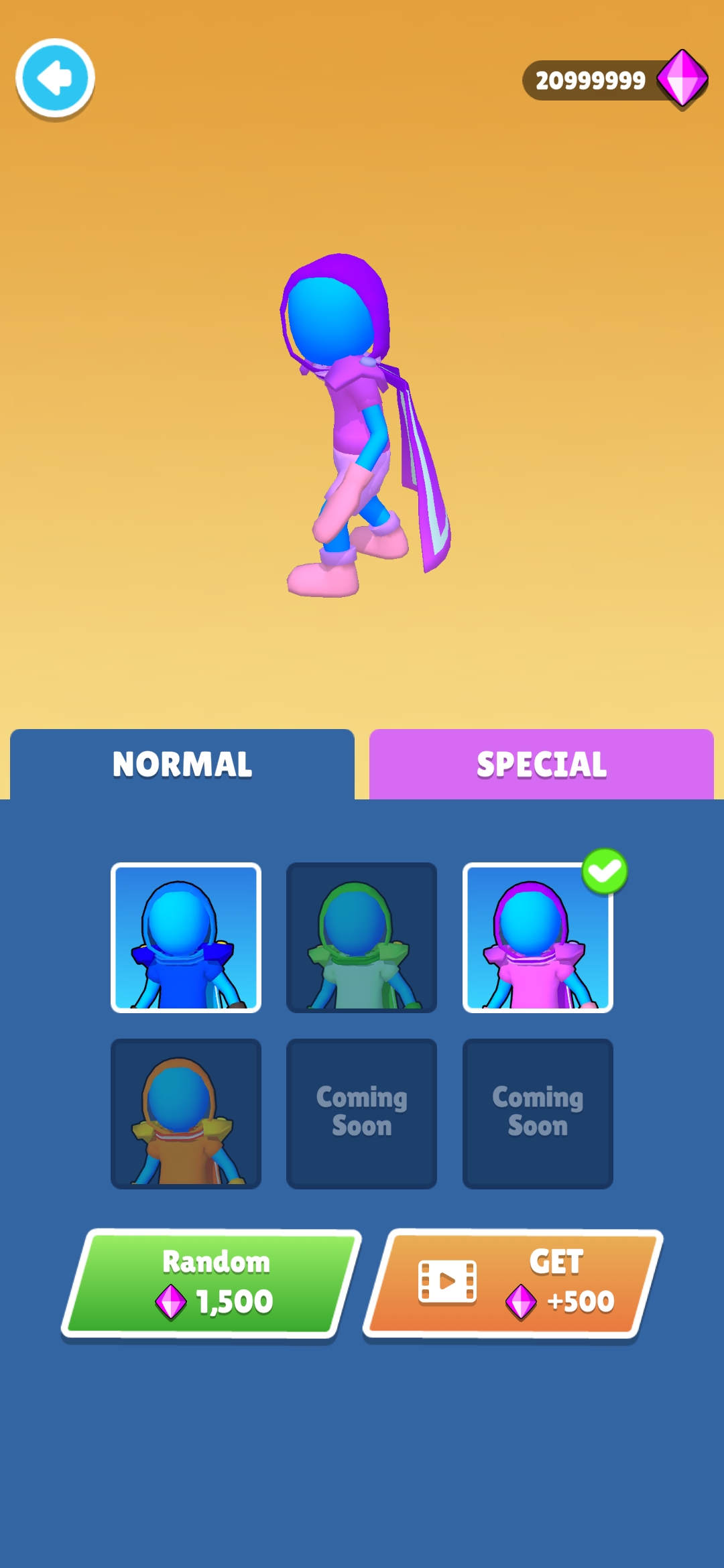Choose the pink hooded character skin
The image size is (724, 1568).
(538, 937)
